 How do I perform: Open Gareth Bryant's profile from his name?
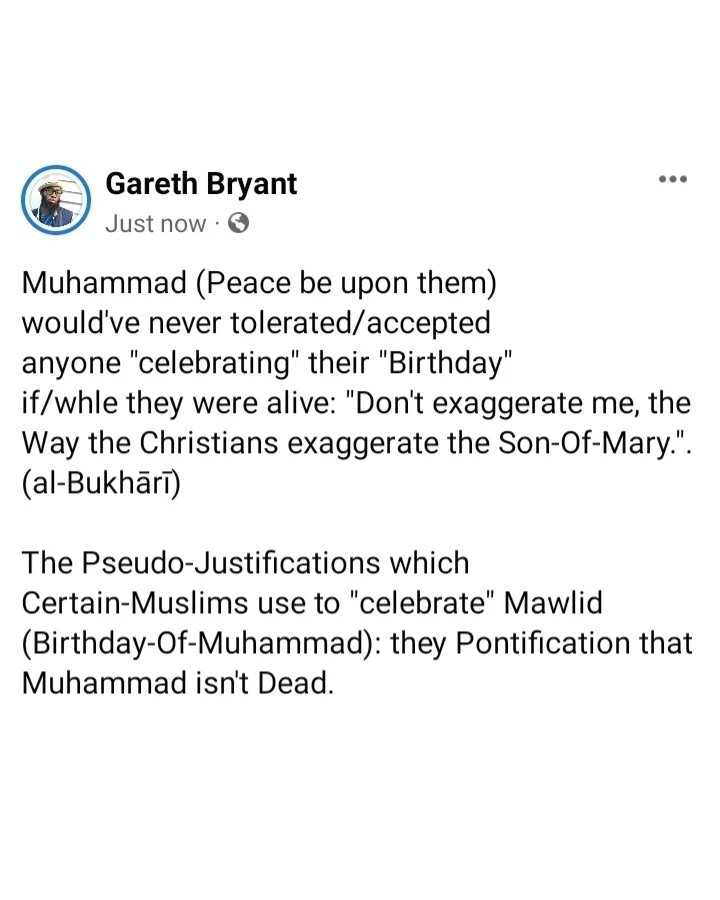pyautogui.click(x=201, y=184)
